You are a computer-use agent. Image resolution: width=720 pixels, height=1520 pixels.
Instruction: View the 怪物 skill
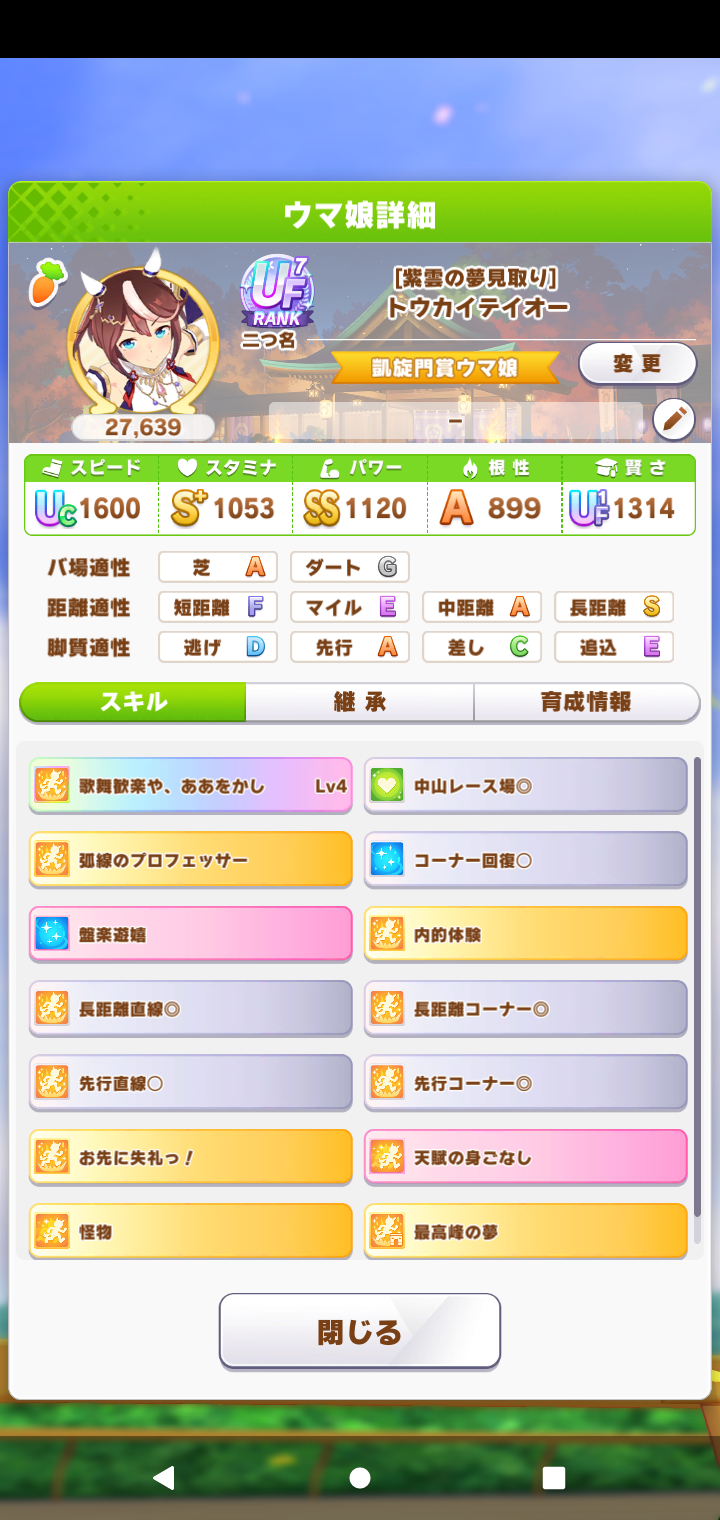190,1232
